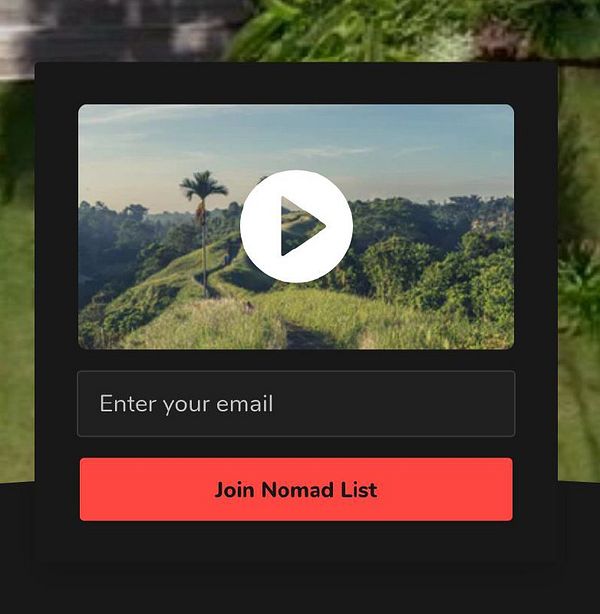600x614 pixels.
Task: Tap Join Nomad List button
Action: 296,490
